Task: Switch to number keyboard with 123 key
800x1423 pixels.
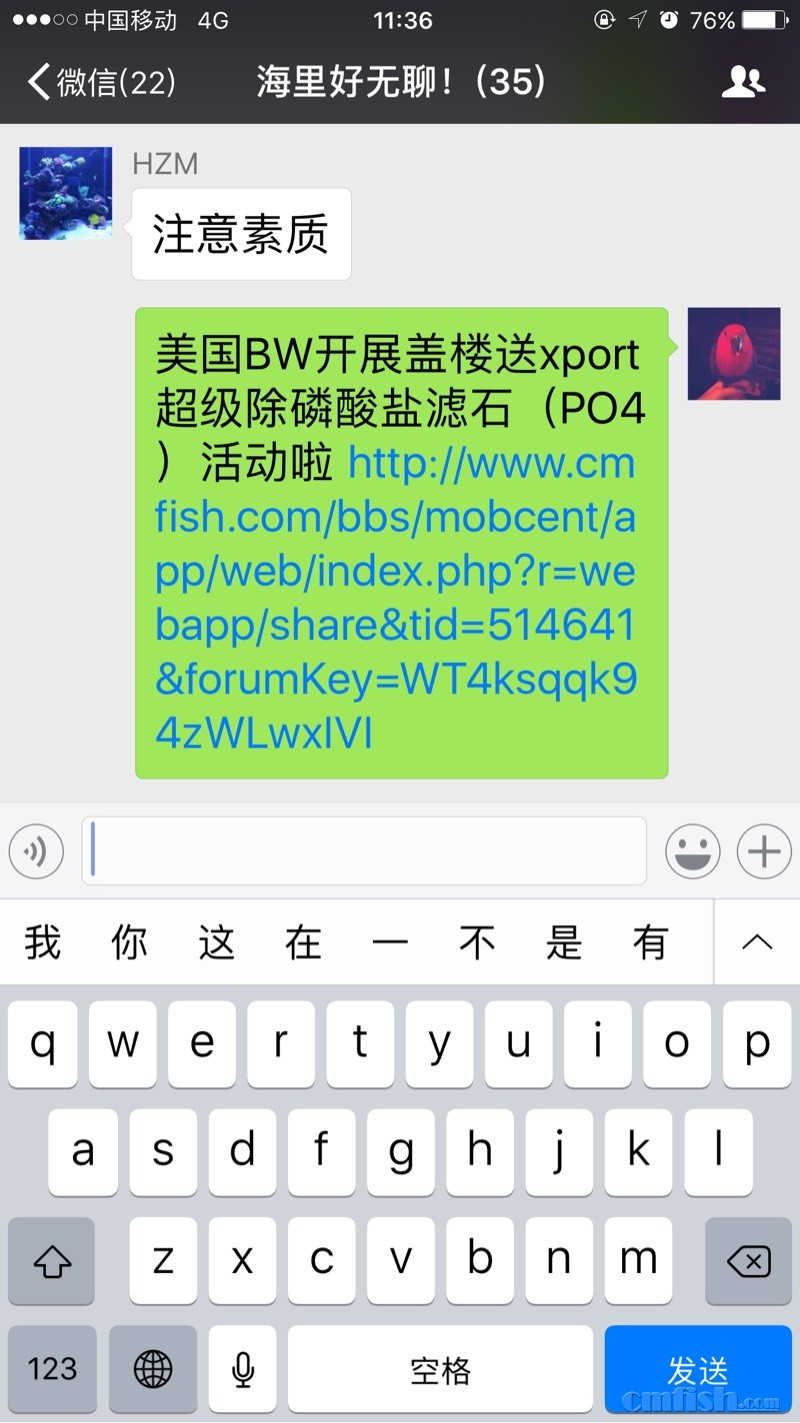Action: (x=51, y=1369)
